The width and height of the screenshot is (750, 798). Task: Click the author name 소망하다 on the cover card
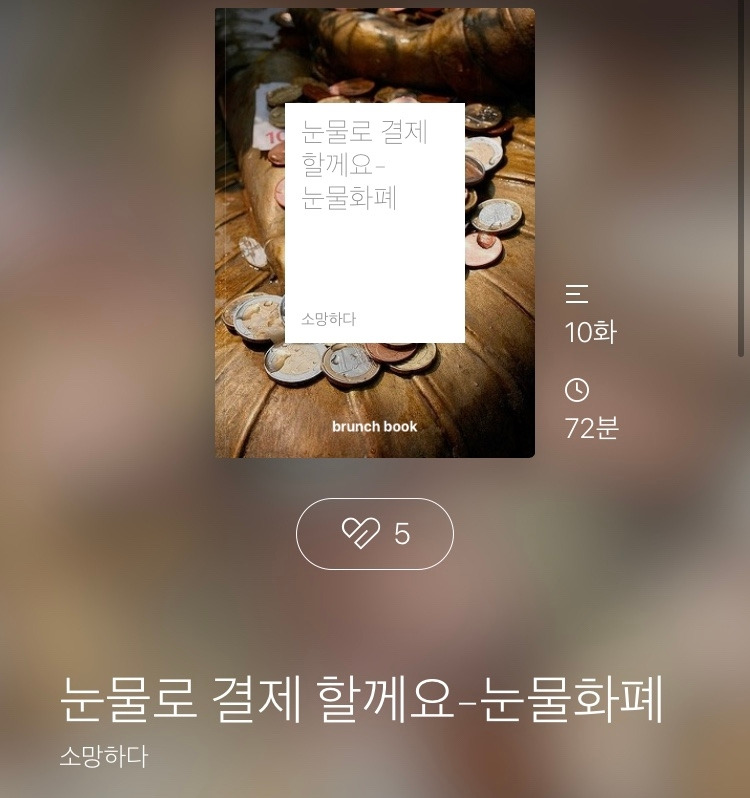tap(327, 318)
